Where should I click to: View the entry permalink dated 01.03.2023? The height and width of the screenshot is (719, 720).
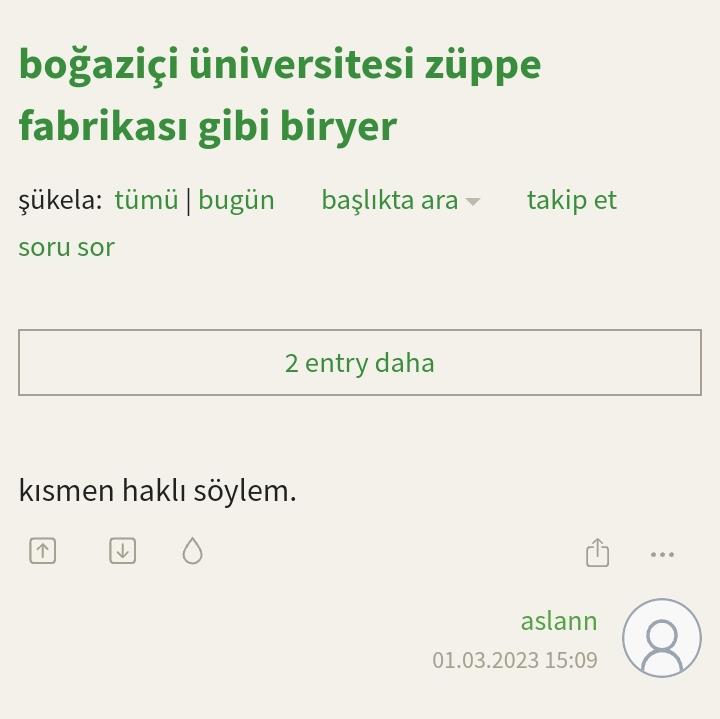pyautogui.click(x=514, y=660)
